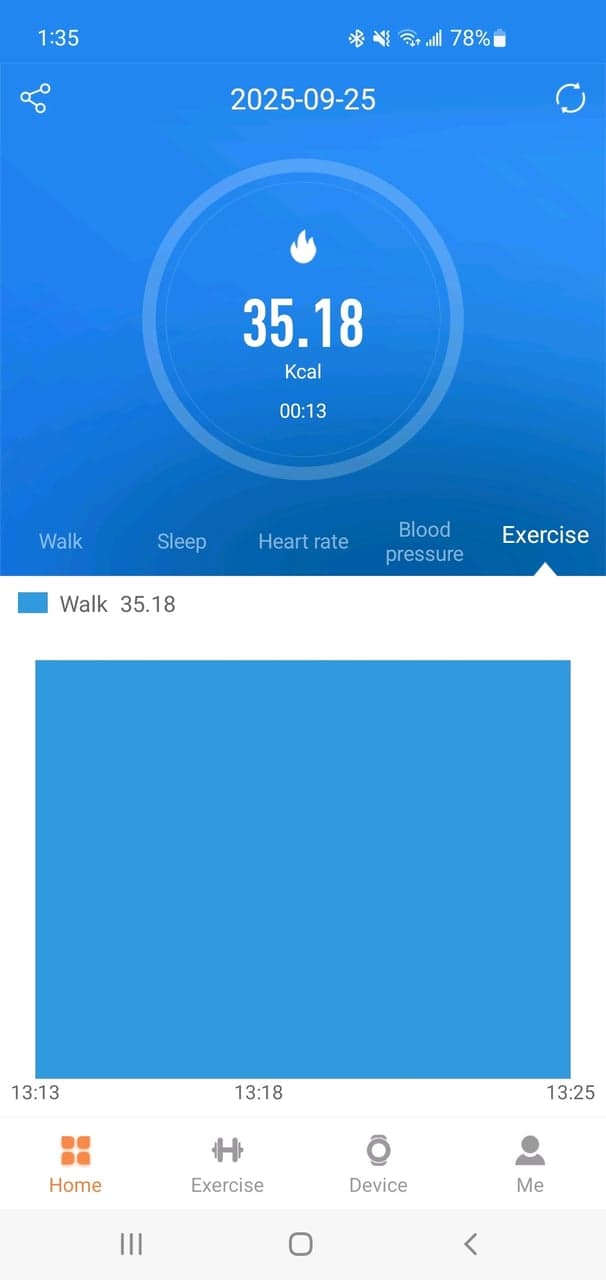Switch to the Walk tab
Image resolution: width=606 pixels, height=1280 pixels.
[x=61, y=541]
